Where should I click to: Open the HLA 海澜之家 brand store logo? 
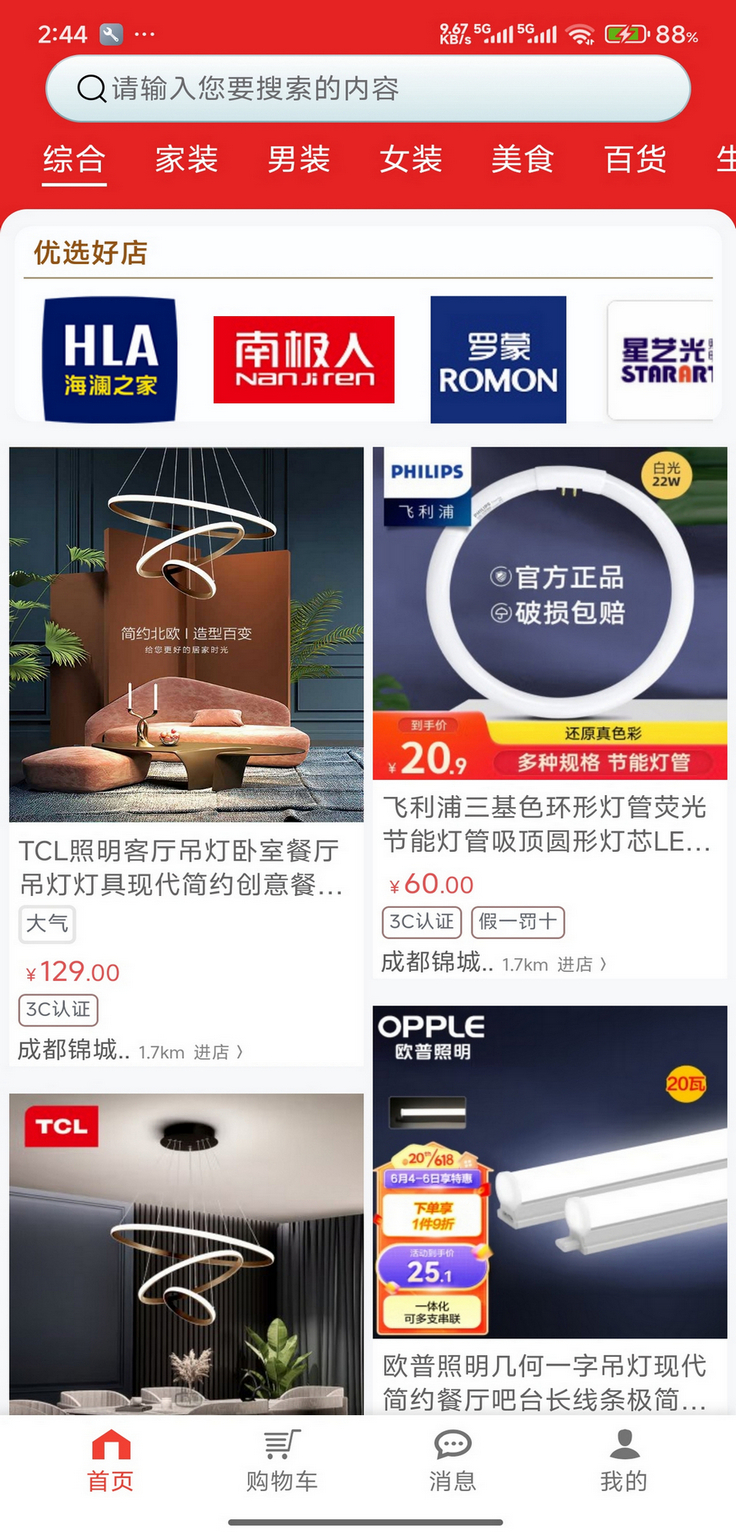point(110,359)
